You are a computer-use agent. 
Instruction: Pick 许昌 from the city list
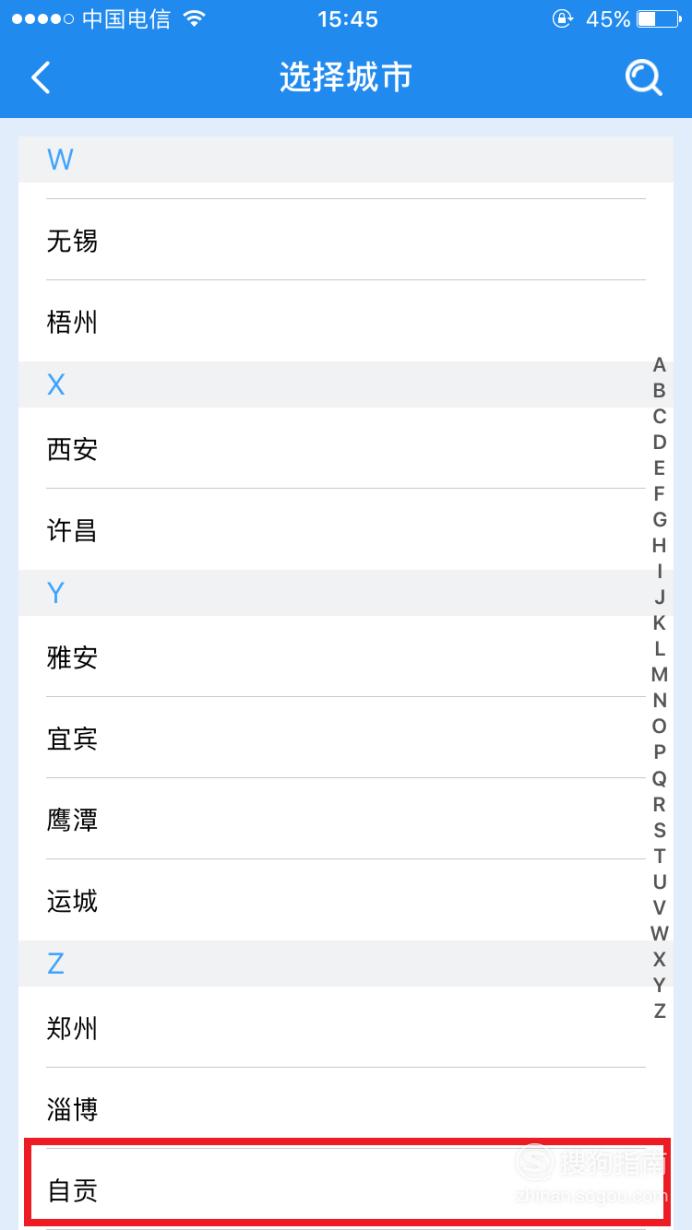[345, 529]
